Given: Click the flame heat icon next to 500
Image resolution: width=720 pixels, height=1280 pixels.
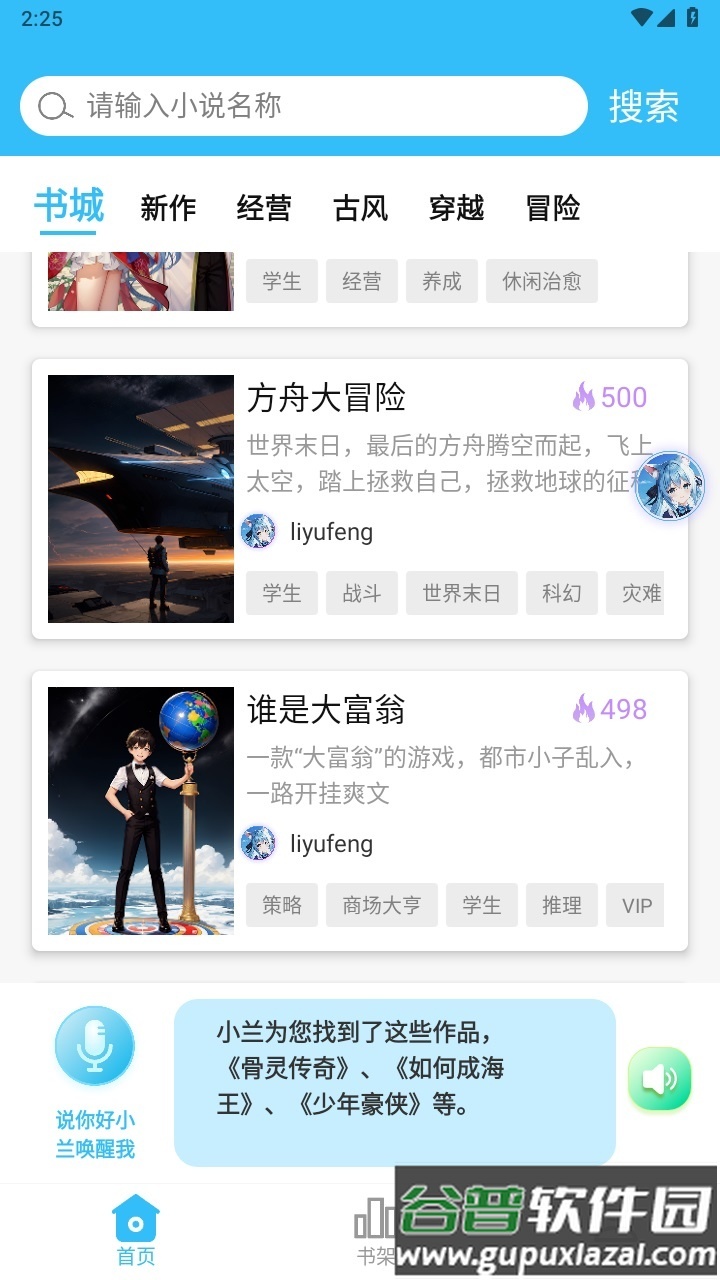Looking at the screenshot, I should tap(583, 398).
